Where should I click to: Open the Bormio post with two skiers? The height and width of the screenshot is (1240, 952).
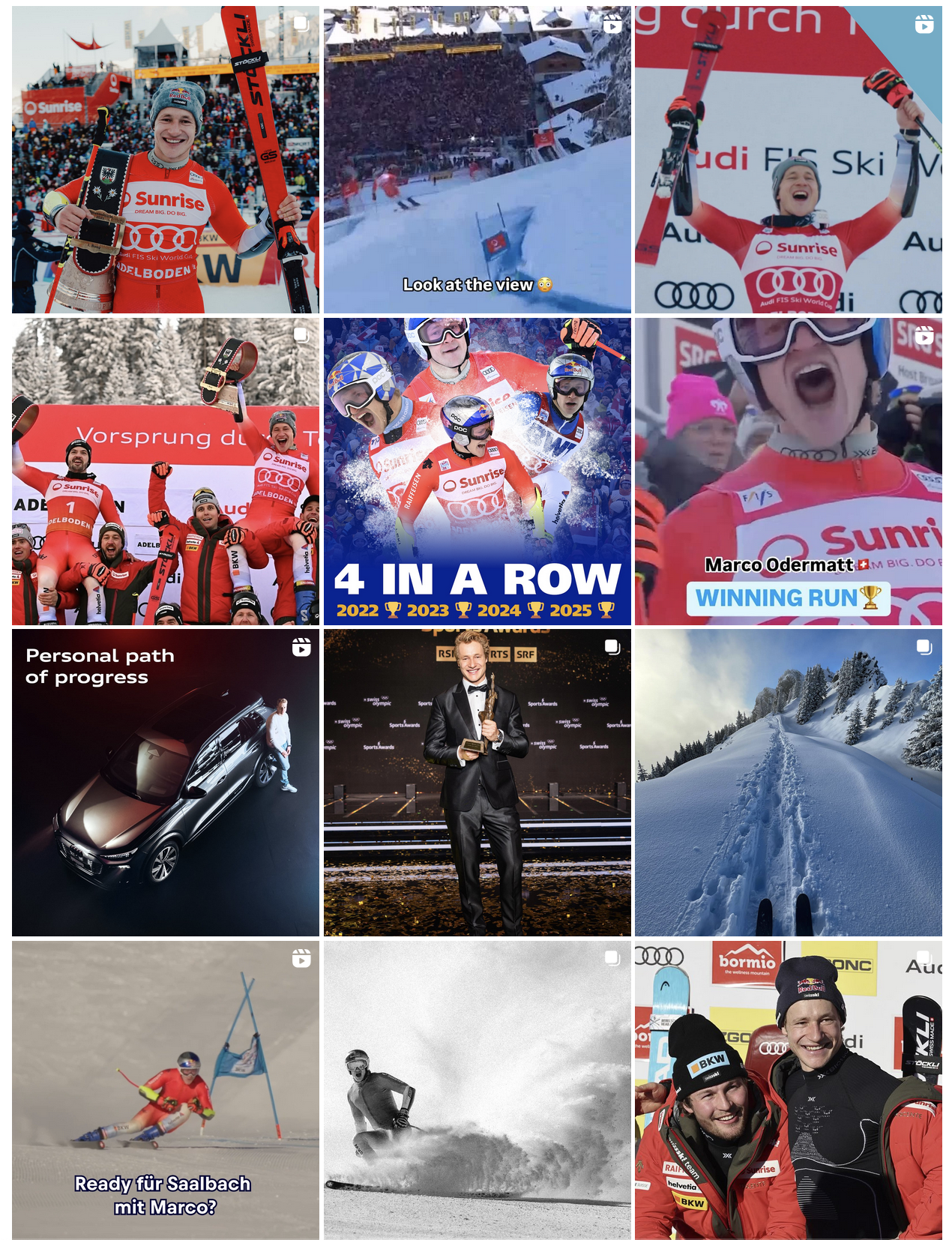pyautogui.click(x=788, y=1090)
